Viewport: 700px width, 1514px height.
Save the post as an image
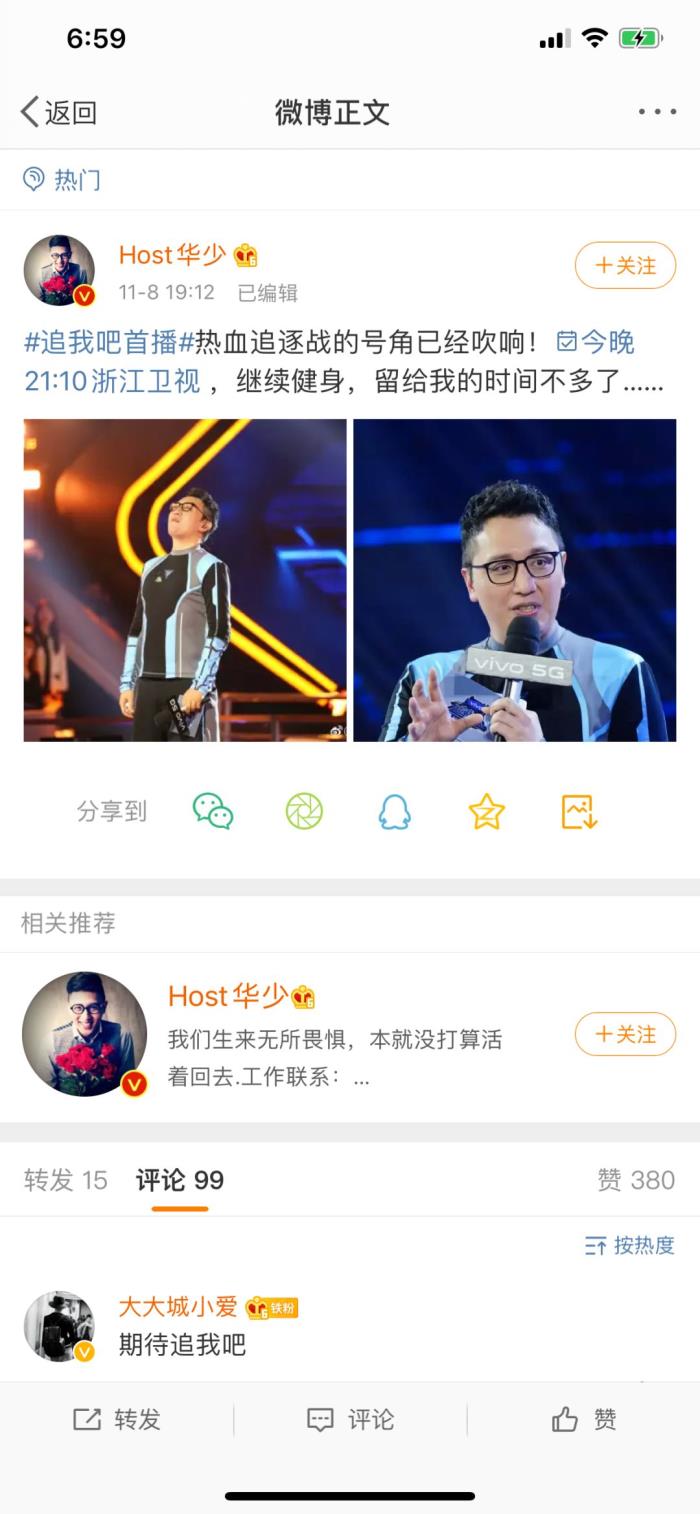point(578,811)
